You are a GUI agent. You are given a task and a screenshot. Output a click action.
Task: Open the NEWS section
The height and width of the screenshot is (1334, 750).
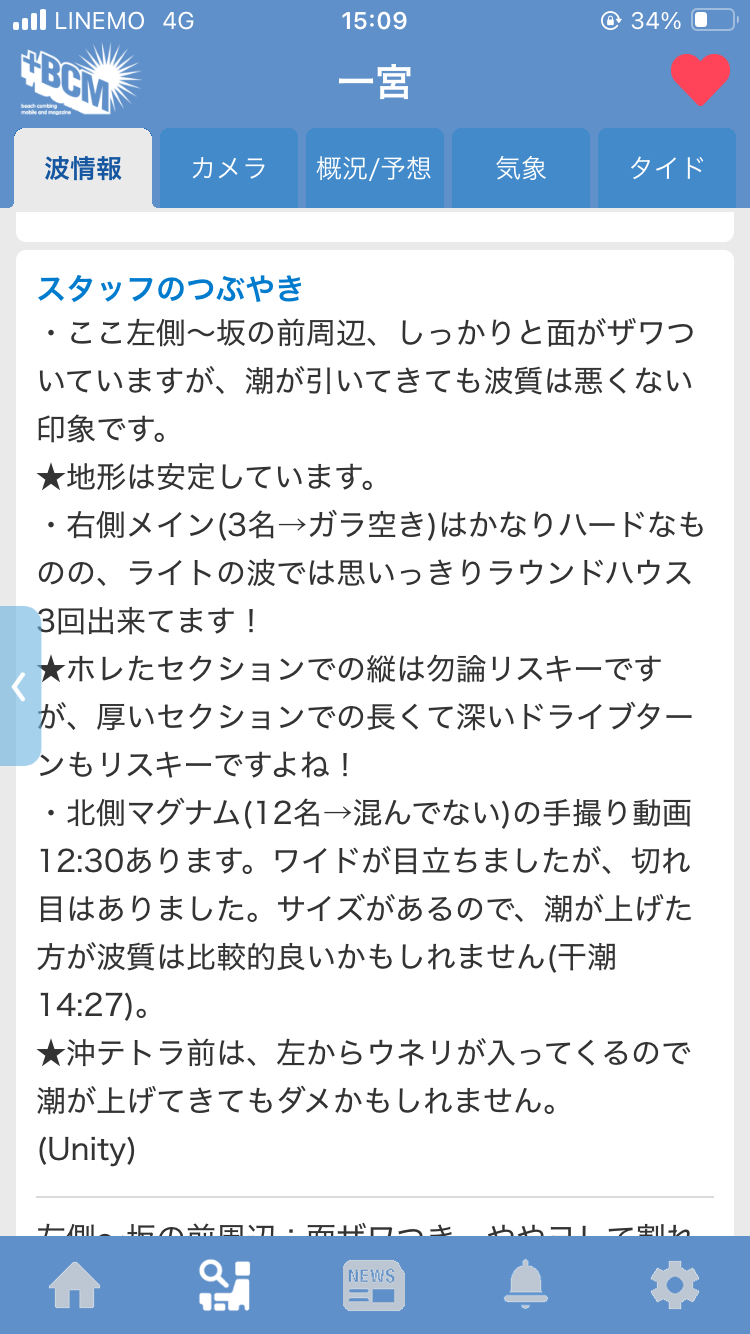pos(374,1284)
